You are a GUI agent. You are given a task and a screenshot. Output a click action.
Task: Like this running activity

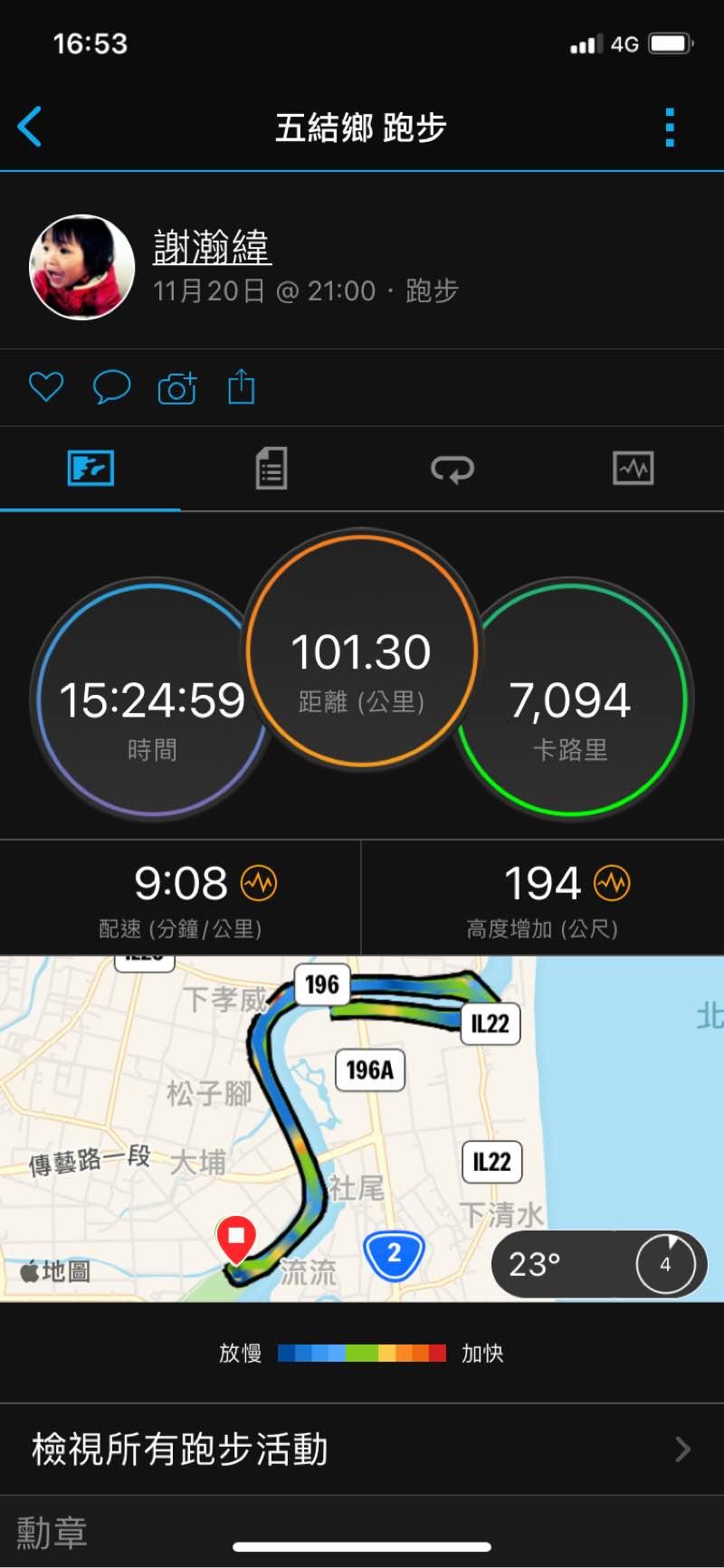(x=46, y=387)
